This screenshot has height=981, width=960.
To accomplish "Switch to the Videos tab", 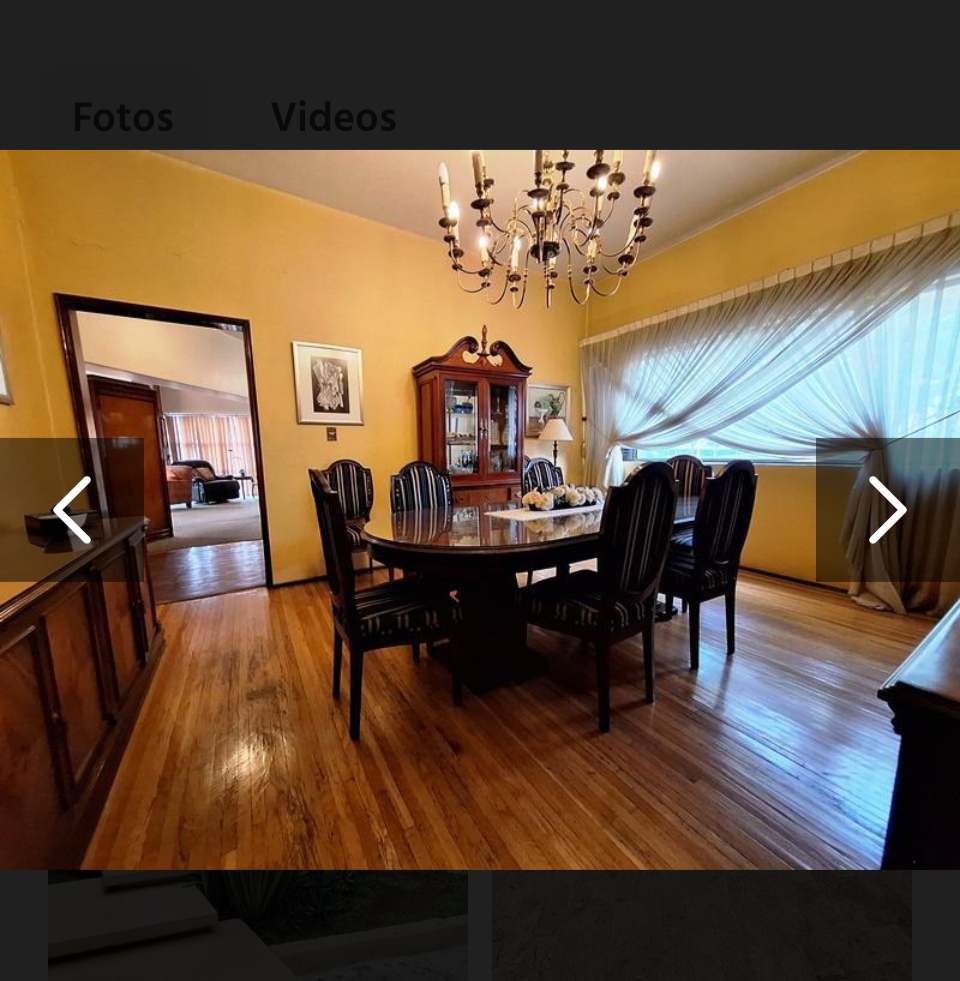I will [333, 117].
